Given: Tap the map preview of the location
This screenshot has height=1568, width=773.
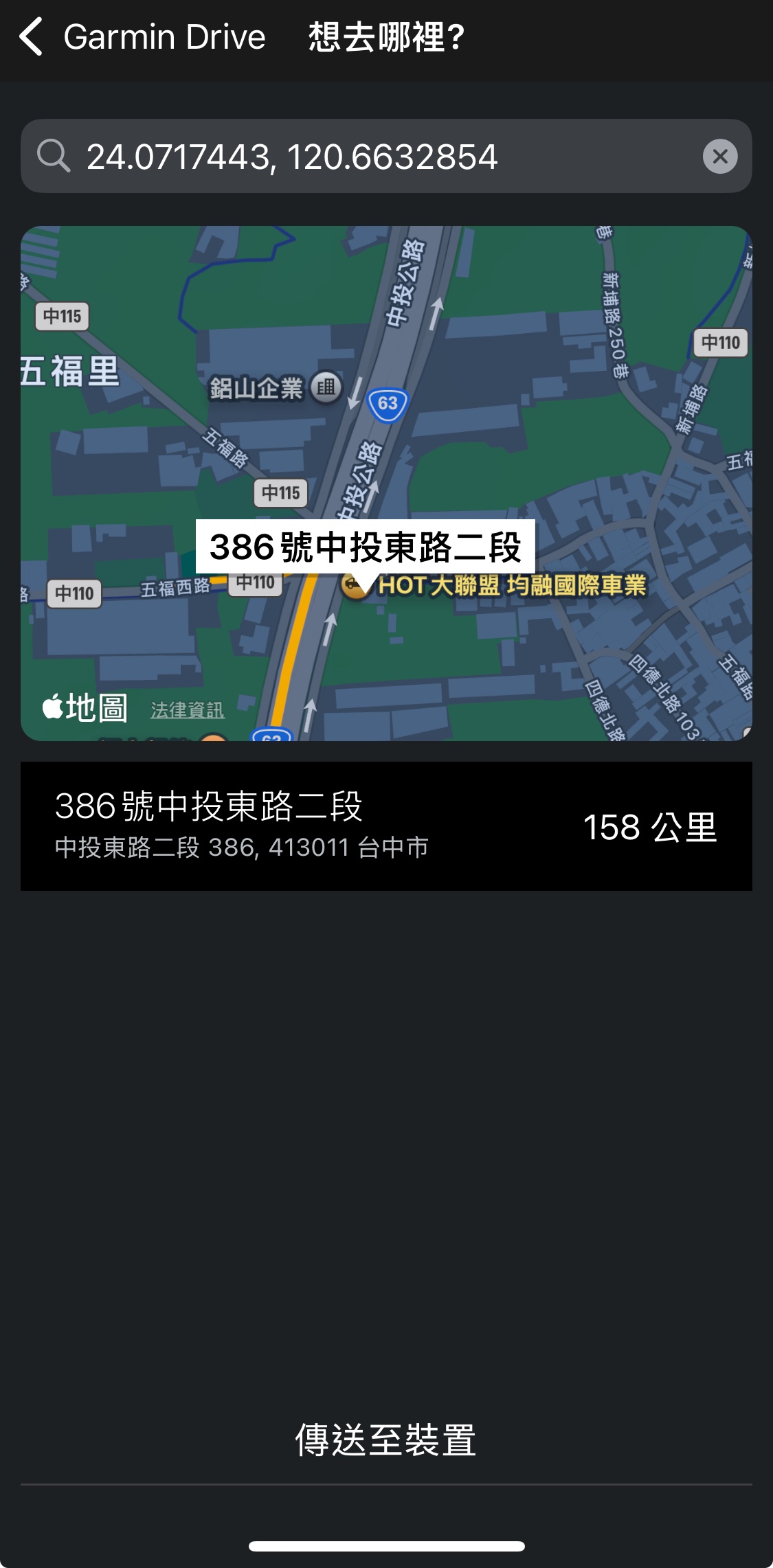Looking at the screenshot, I should point(386,484).
